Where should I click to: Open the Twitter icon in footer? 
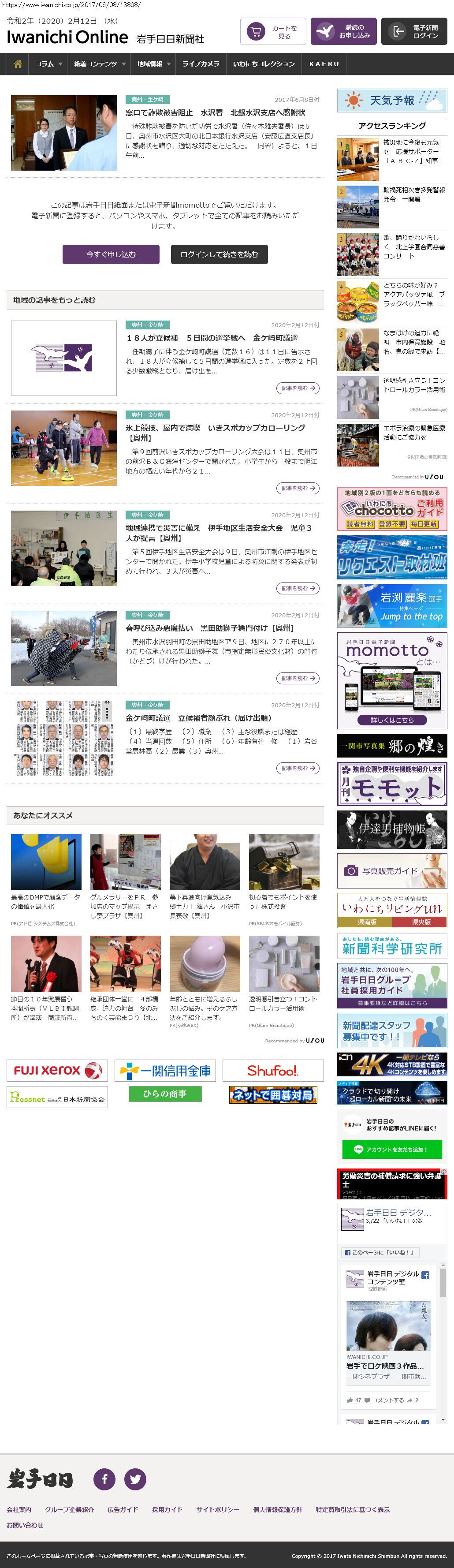point(135,1478)
